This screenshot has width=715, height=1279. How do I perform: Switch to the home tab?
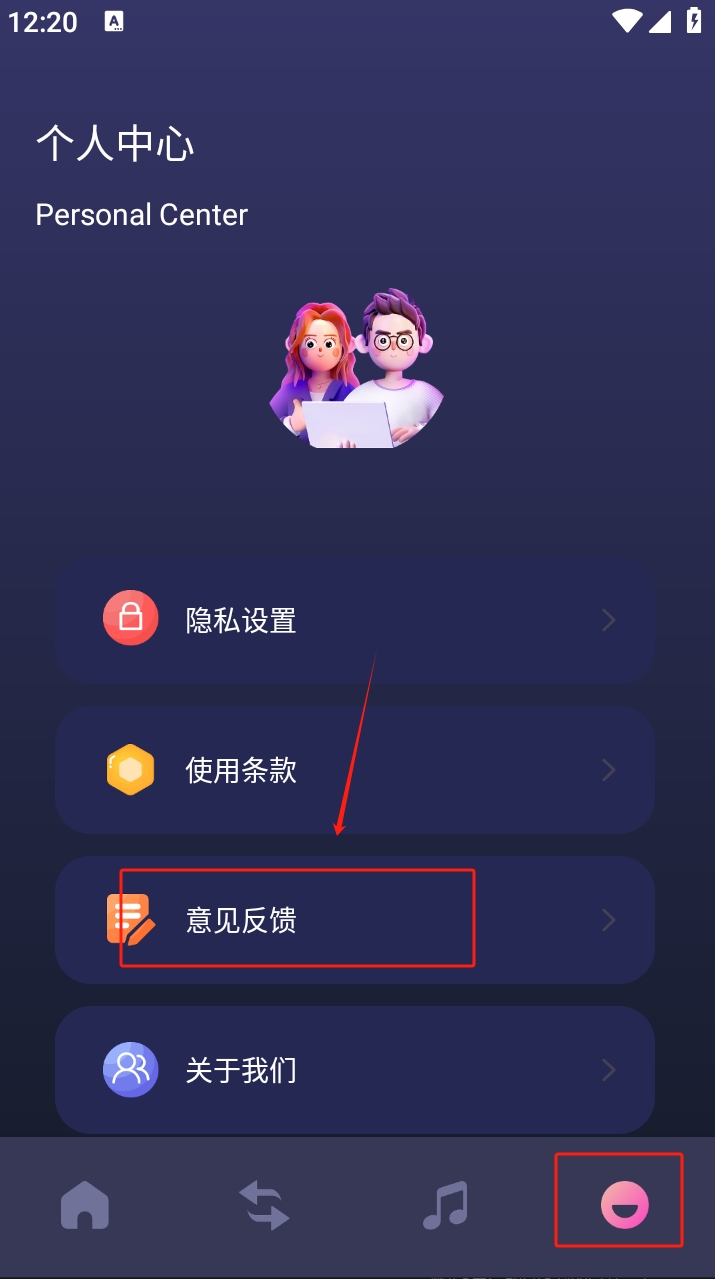[x=85, y=1205]
